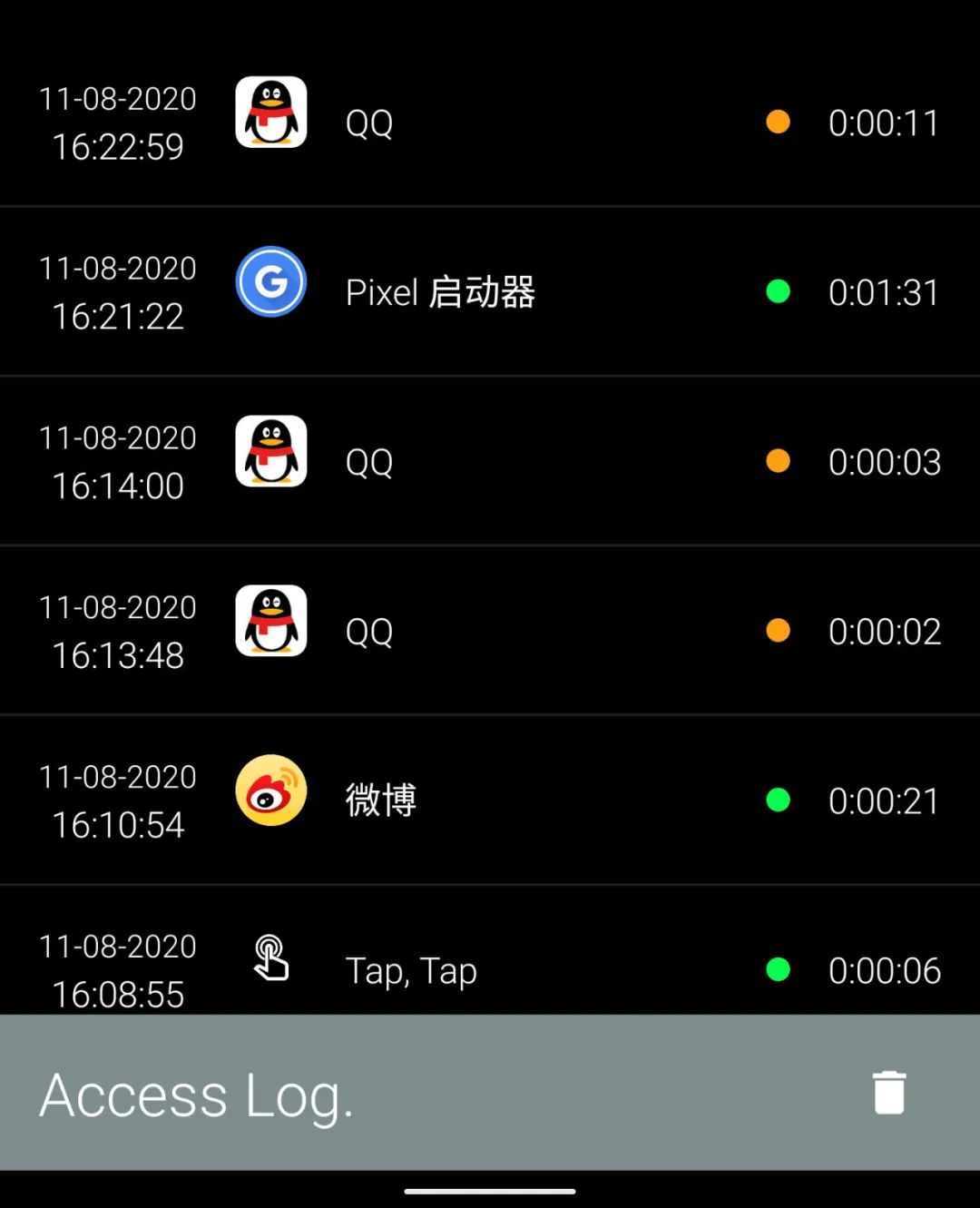Open the 16:10:54 微博 log row

(x=490, y=800)
